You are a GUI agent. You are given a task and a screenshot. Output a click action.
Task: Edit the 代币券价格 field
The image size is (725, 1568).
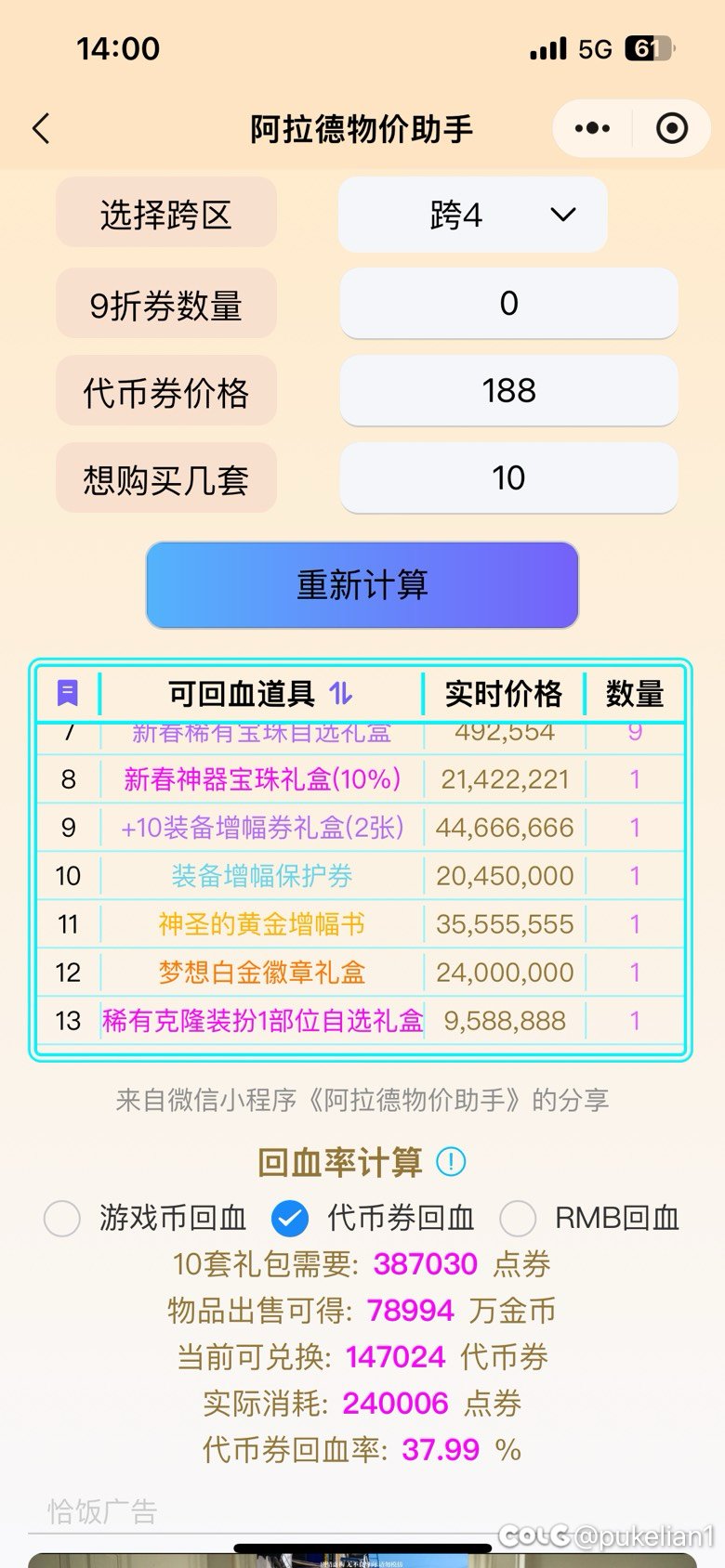[x=508, y=391]
